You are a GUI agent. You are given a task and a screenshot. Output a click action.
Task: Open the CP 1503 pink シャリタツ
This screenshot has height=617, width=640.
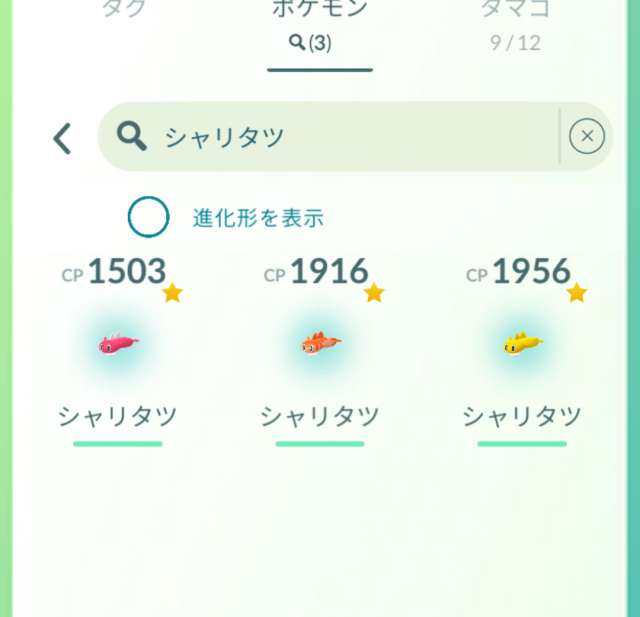pyautogui.click(x=118, y=346)
